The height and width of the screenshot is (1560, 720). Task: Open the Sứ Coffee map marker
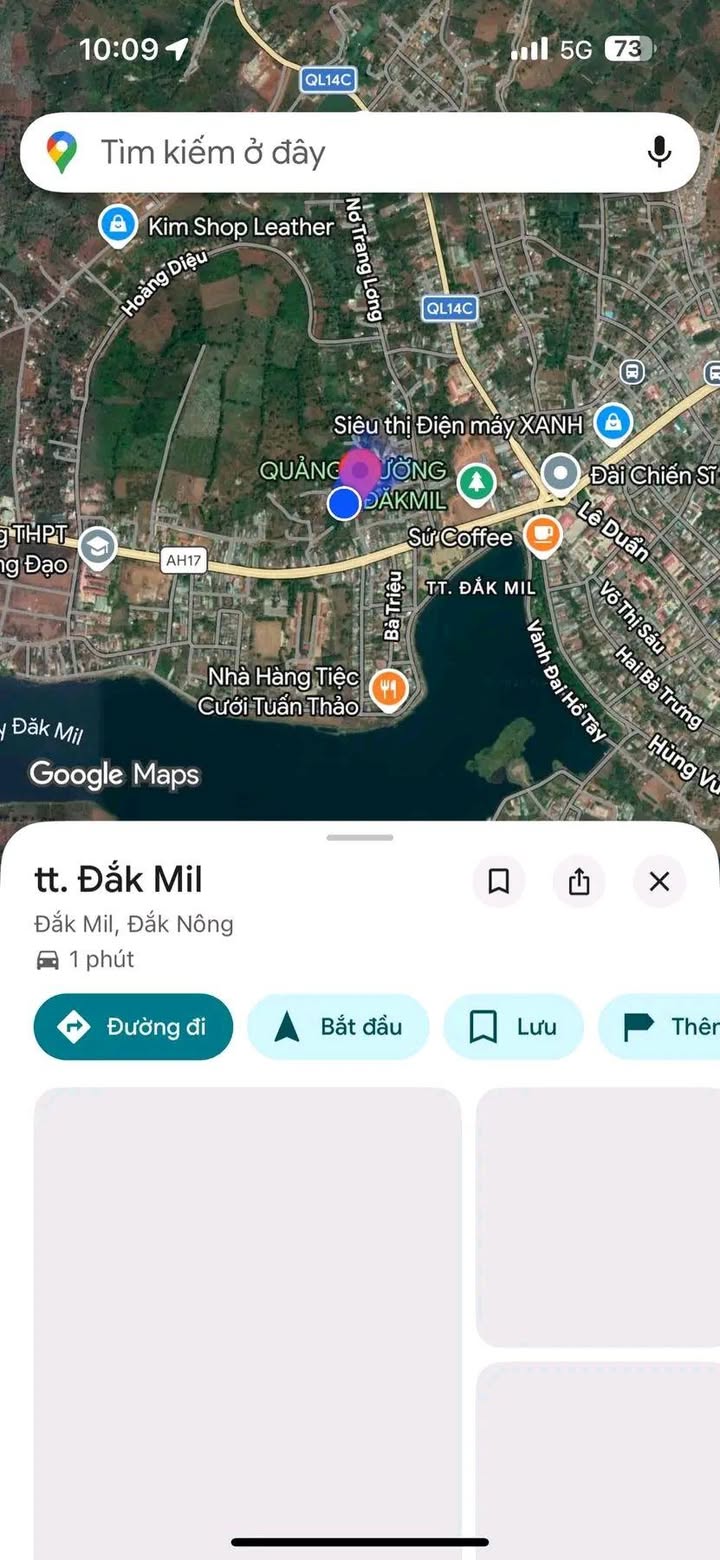pyautogui.click(x=543, y=535)
